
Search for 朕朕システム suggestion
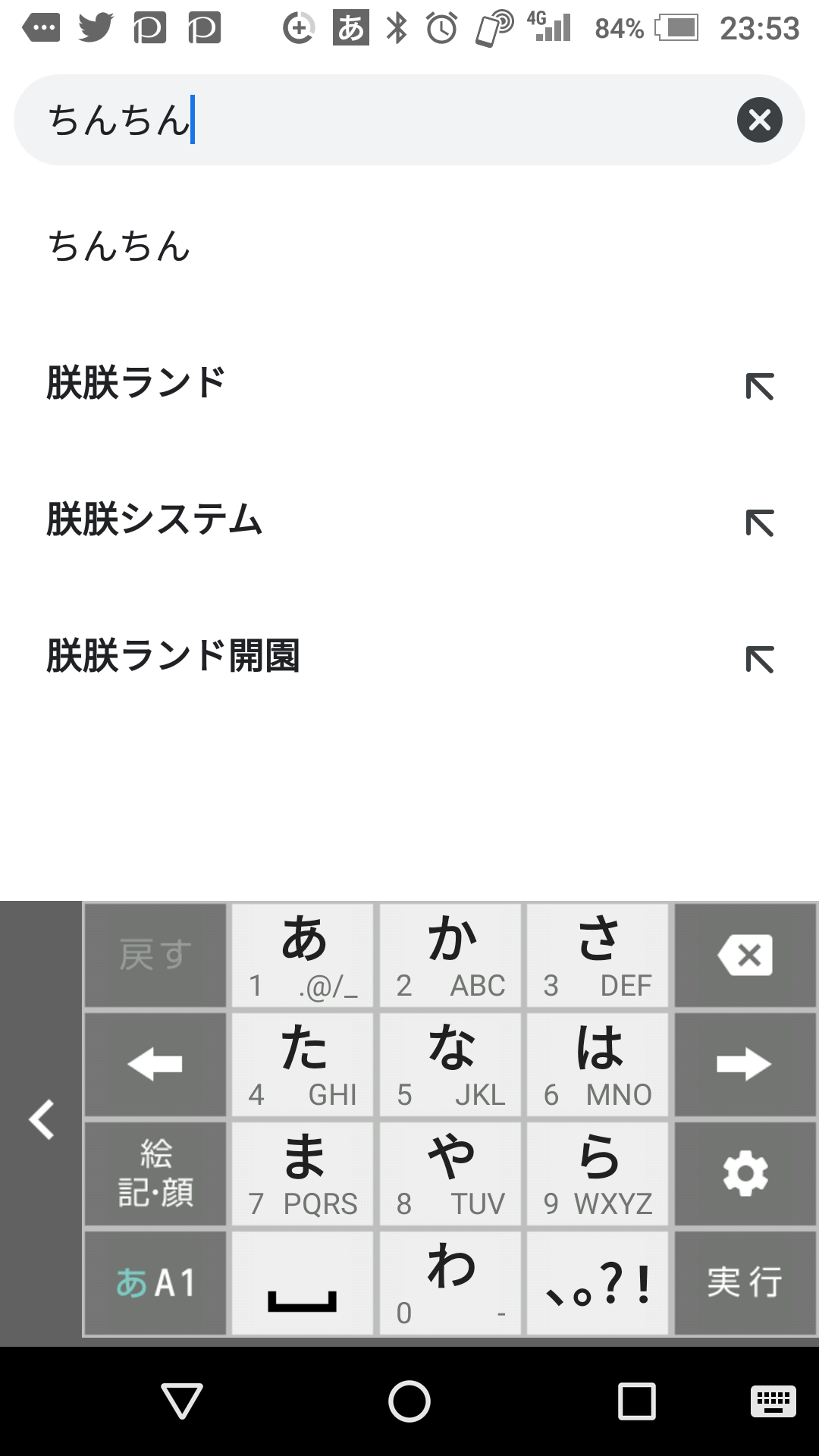(155, 519)
